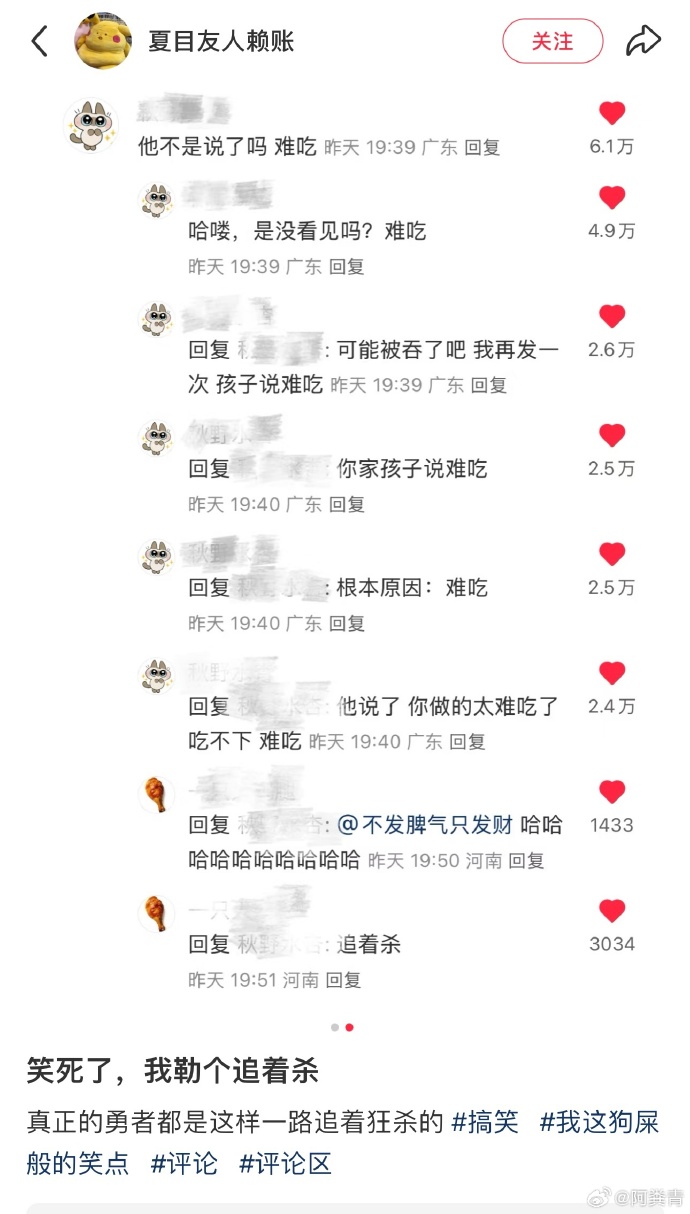Tap the image page indicator dots
This screenshot has height=1214, width=690.
(x=342, y=1027)
